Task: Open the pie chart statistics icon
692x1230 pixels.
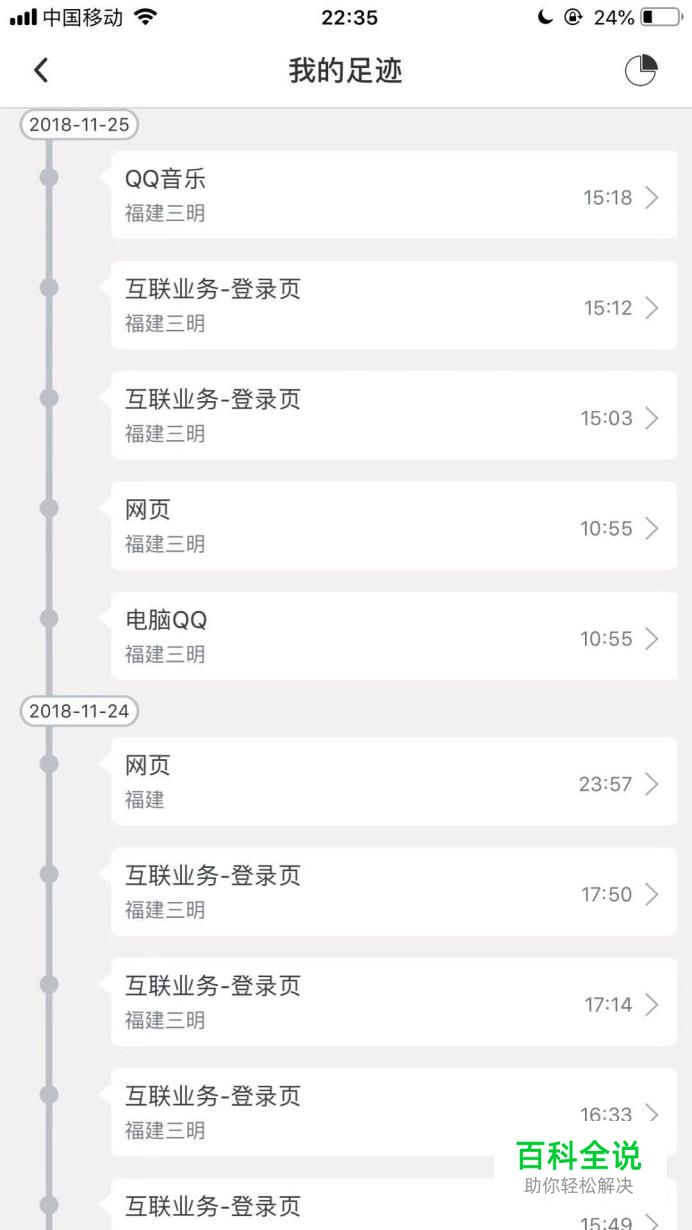Action: pos(641,70)
